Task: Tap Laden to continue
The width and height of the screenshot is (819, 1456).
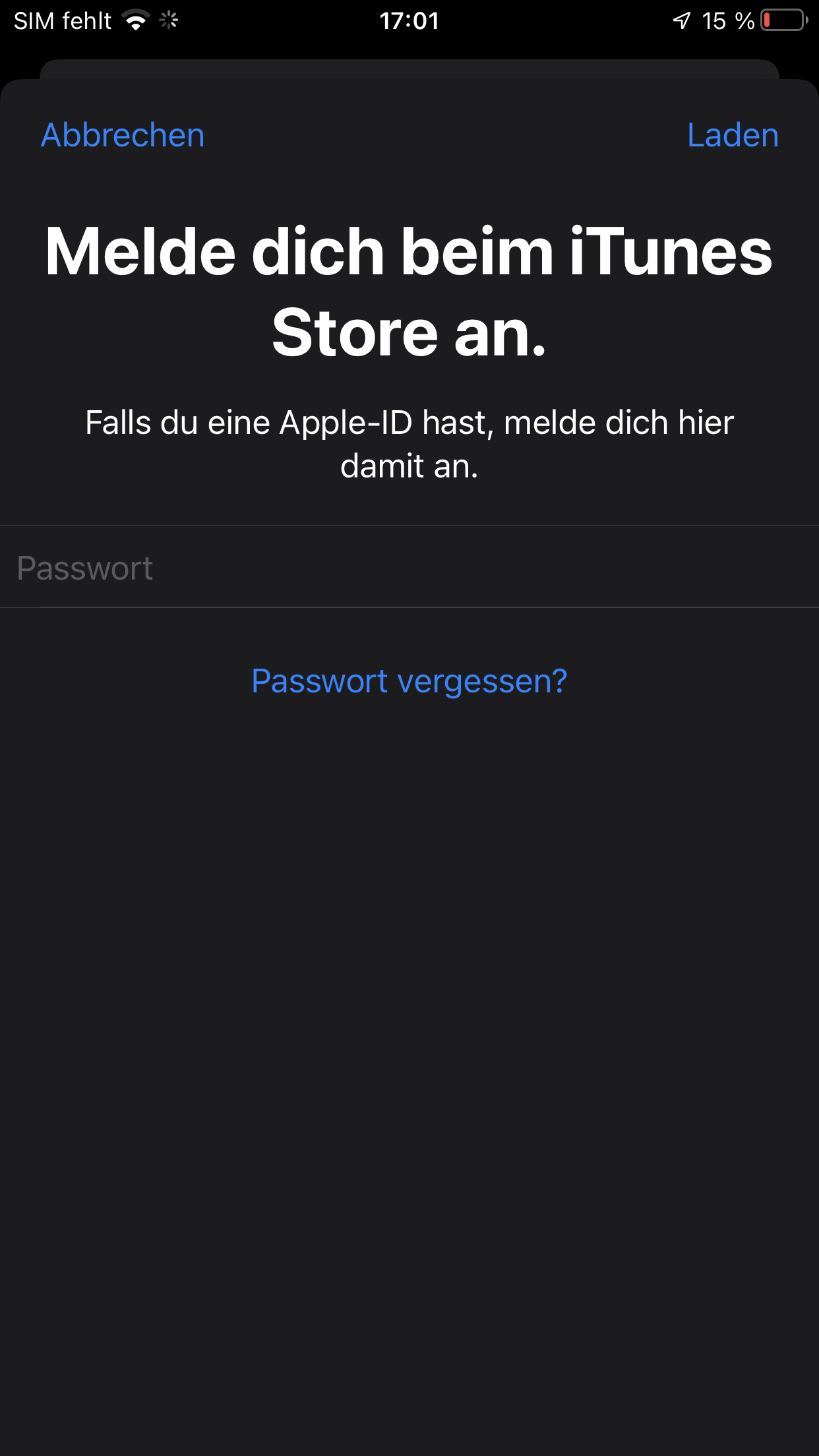Action: [x=732, y=135]
